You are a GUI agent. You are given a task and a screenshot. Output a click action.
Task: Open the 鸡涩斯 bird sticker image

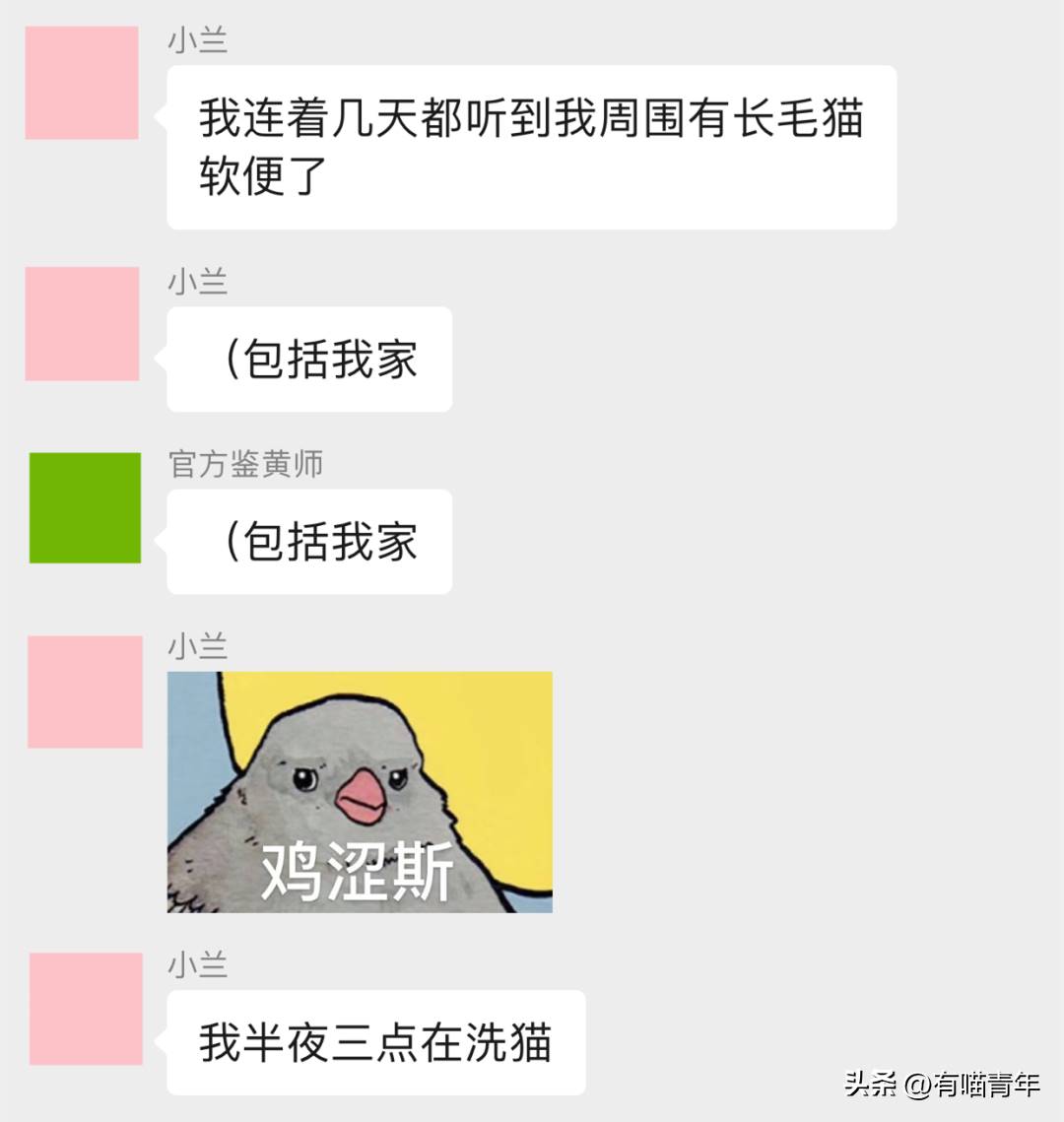(360, 792)
